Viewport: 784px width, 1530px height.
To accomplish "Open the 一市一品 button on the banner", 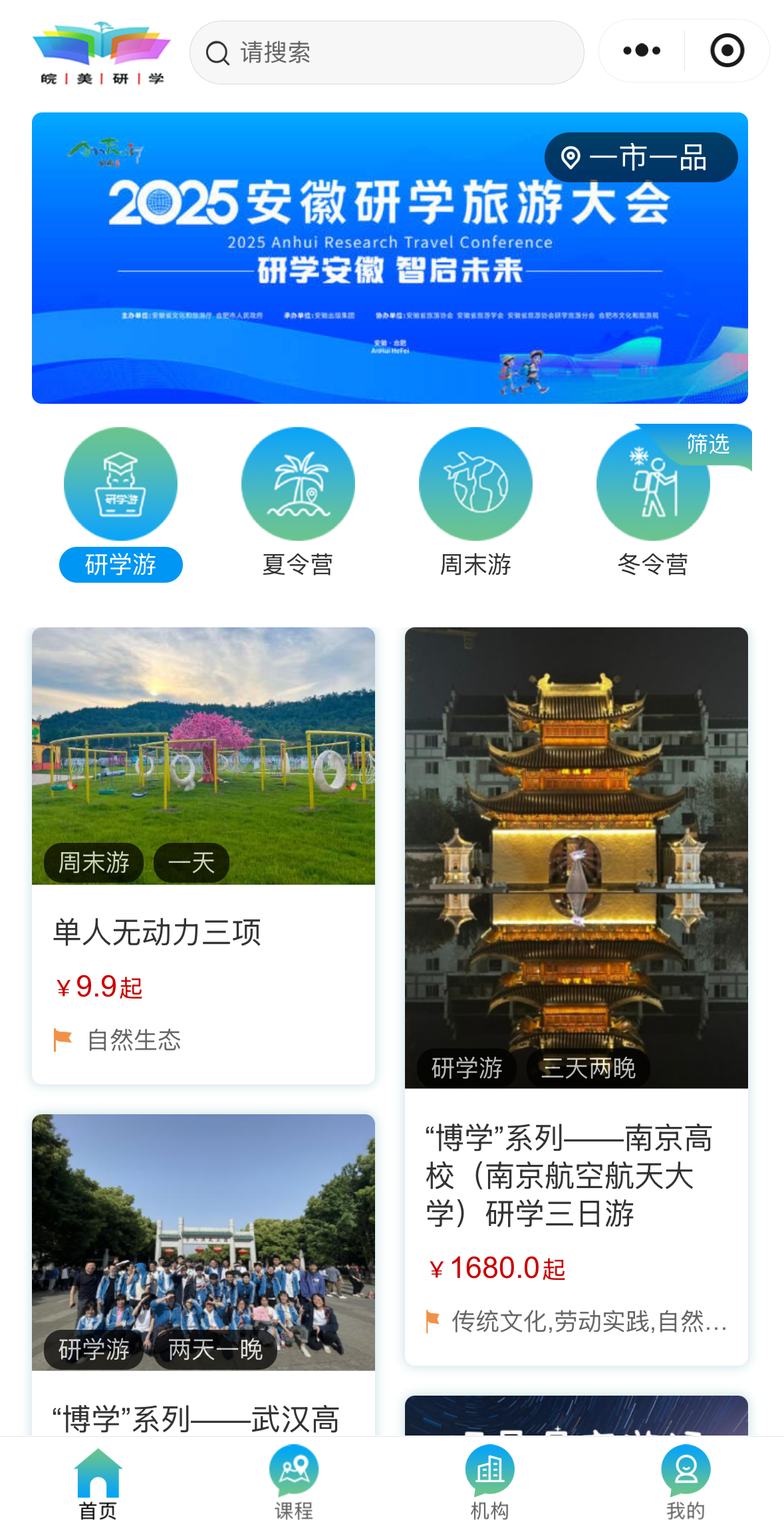I will 640,158.
